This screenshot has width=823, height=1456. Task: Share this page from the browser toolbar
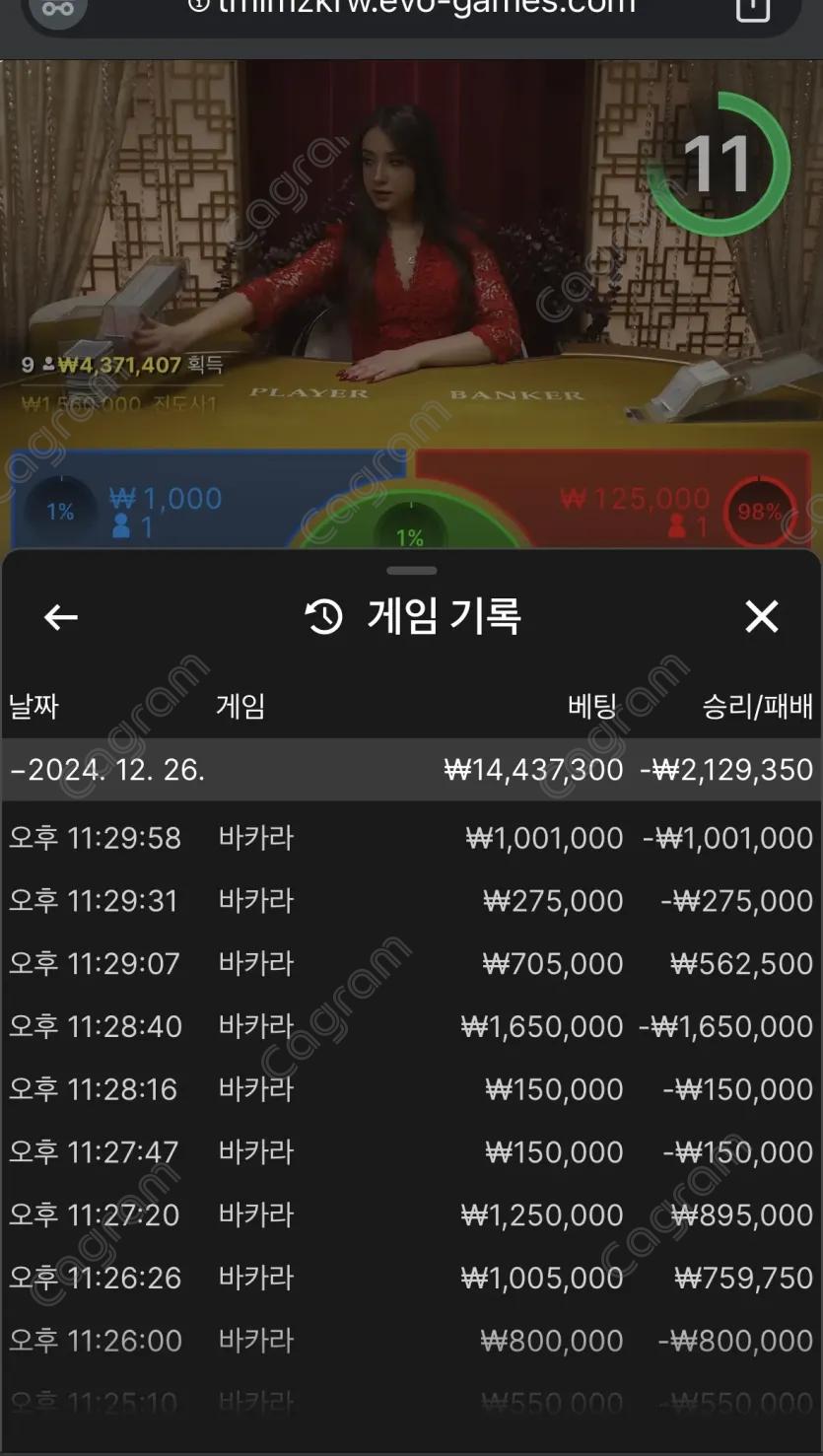[753, 10]
